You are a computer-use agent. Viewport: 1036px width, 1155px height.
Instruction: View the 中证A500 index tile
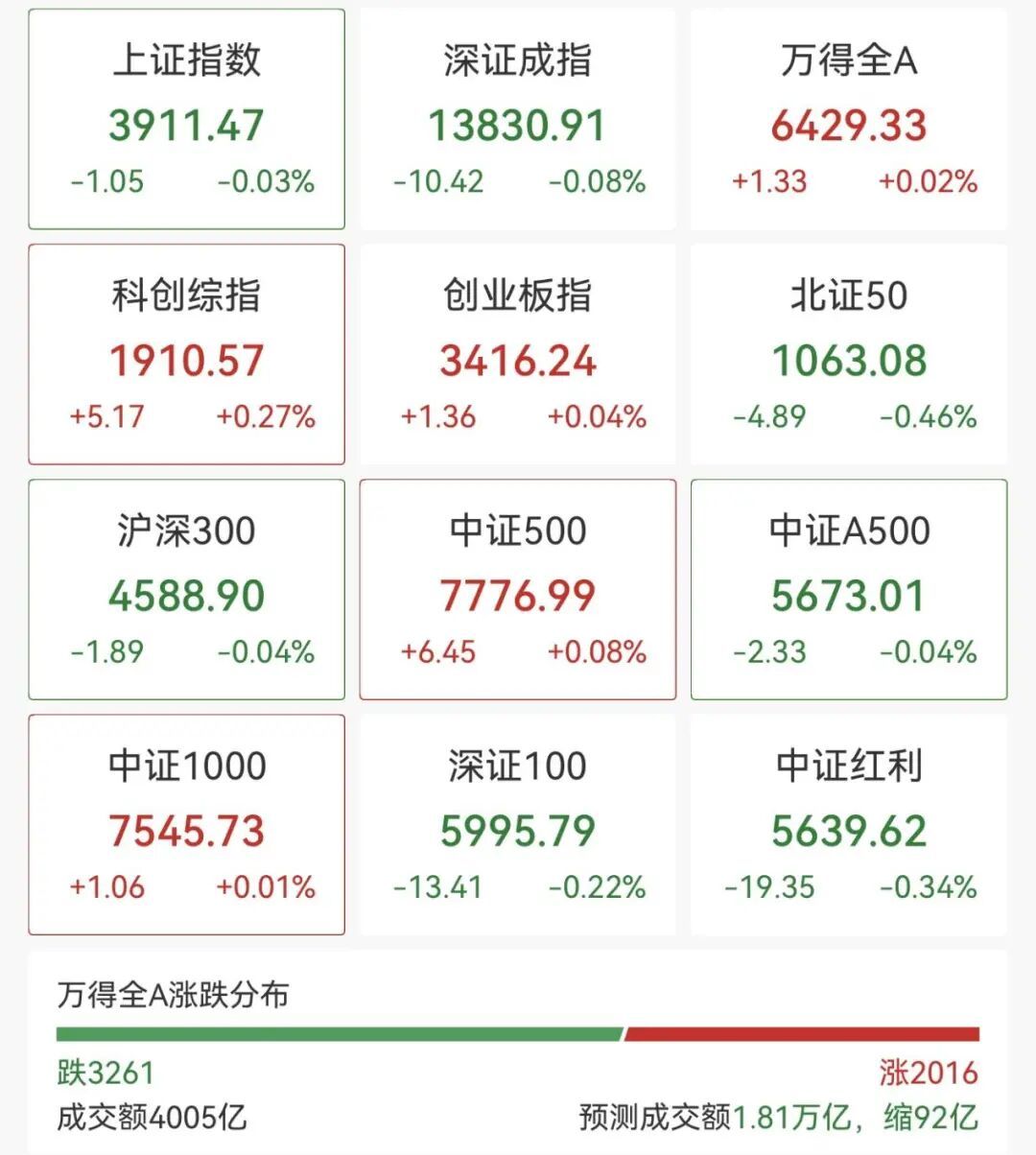[x=849, y=590]
